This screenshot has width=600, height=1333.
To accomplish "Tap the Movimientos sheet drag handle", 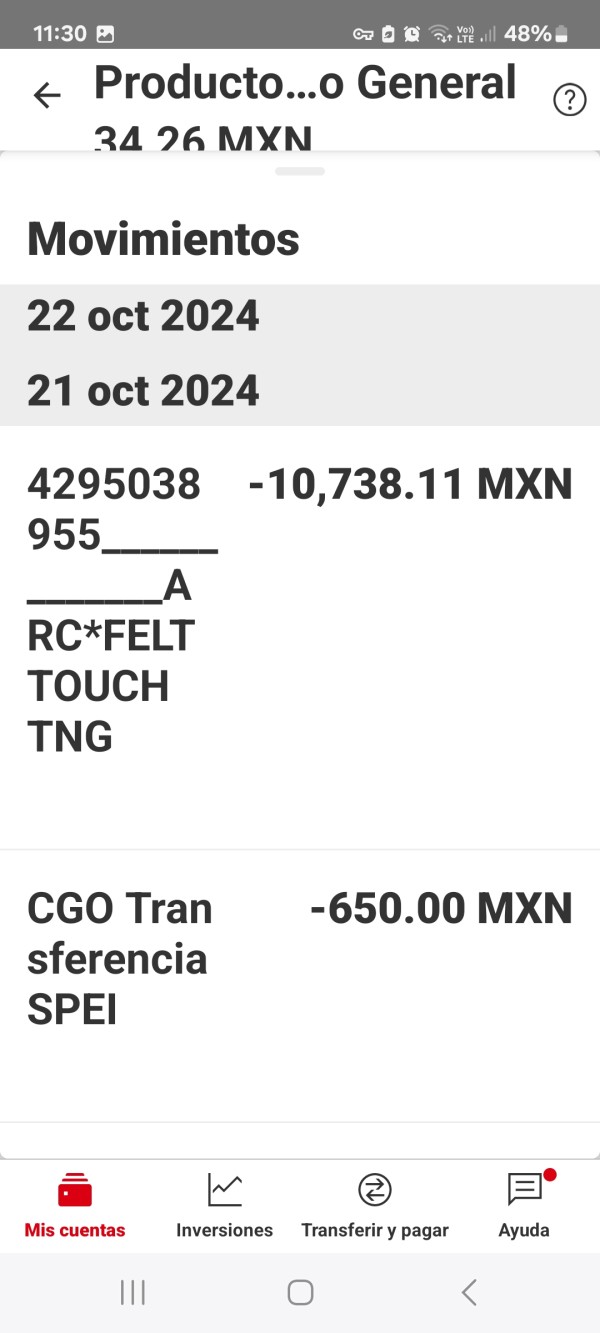I will tap(300, 171).
